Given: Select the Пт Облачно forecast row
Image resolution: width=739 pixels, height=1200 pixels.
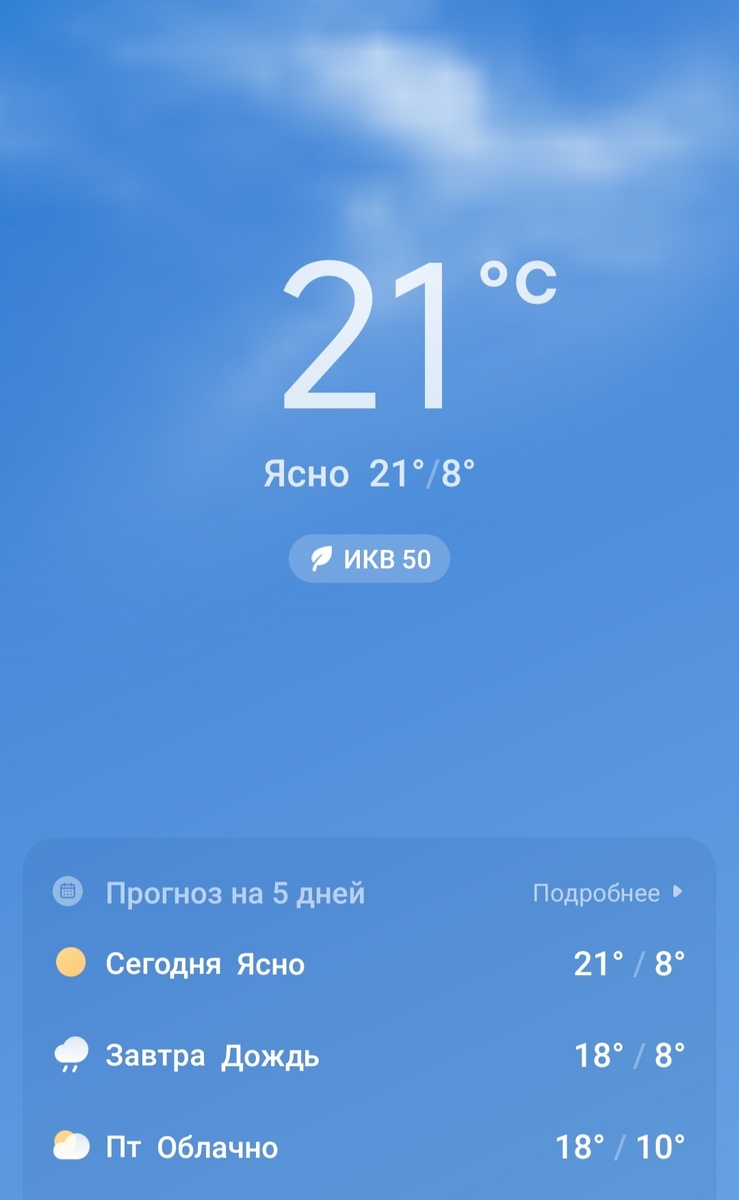Looking at the screenshot, I should tap(369, 1146).
